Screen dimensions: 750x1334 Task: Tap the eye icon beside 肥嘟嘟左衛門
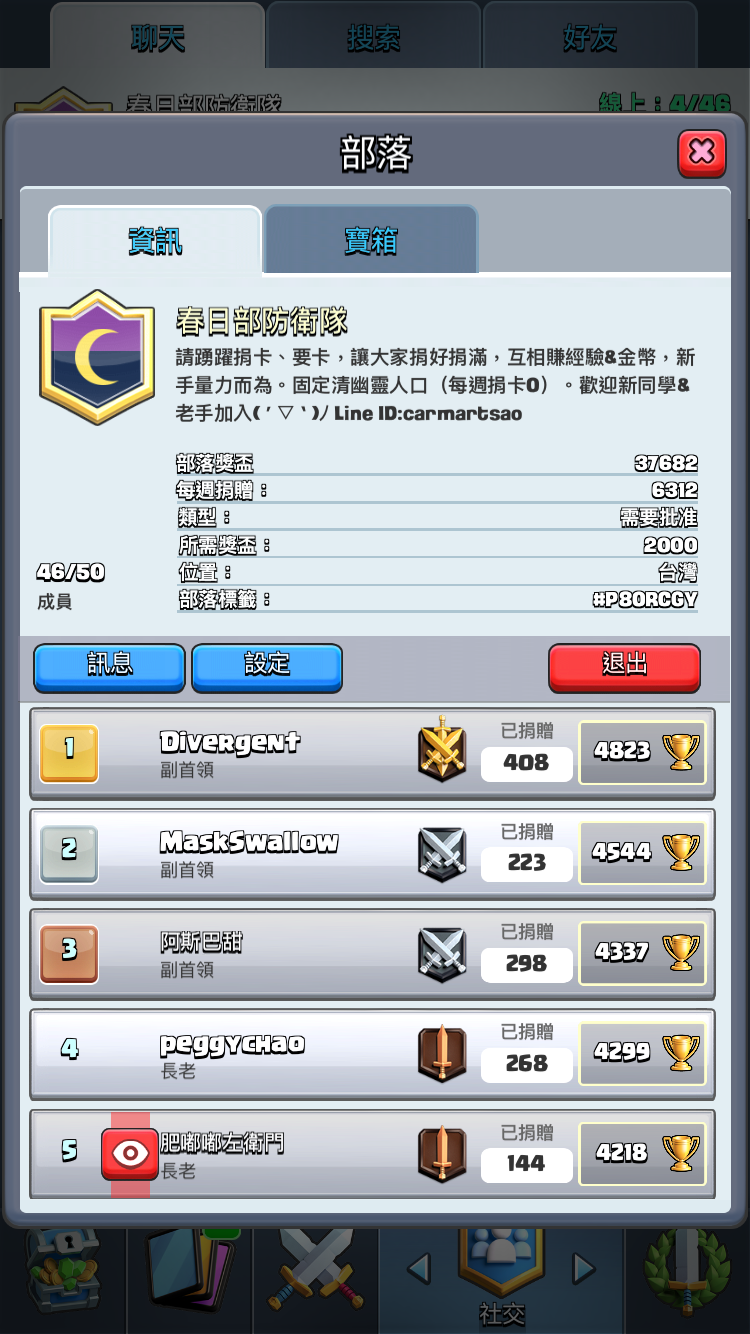tap(130, 1153)
